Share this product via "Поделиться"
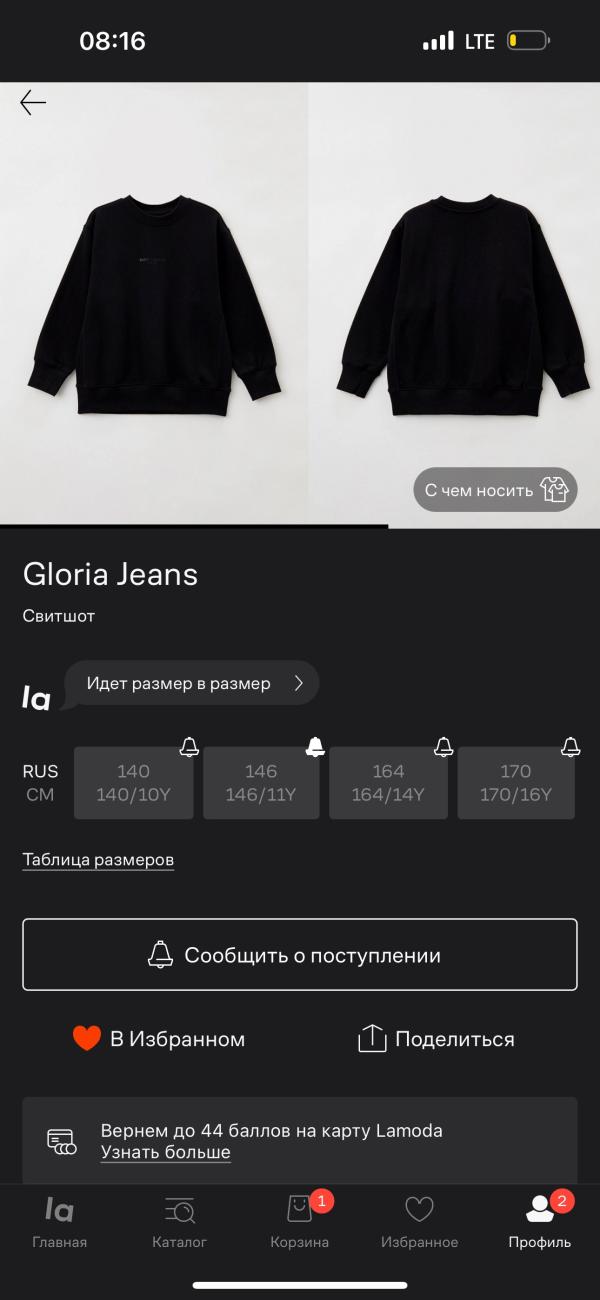Image resolution: width=600 pixels, height=1300 pixels. (x=436, y=1039)
